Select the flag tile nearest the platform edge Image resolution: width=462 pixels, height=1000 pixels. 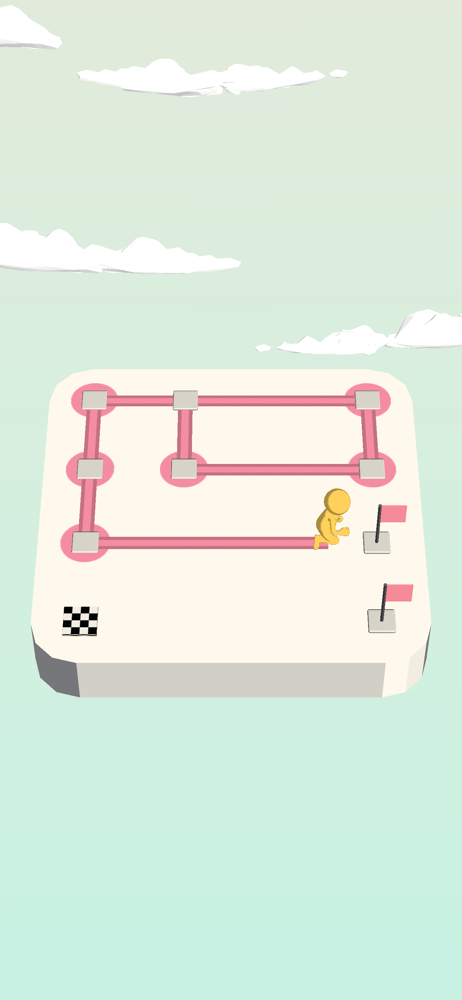(x=382, y=621)
